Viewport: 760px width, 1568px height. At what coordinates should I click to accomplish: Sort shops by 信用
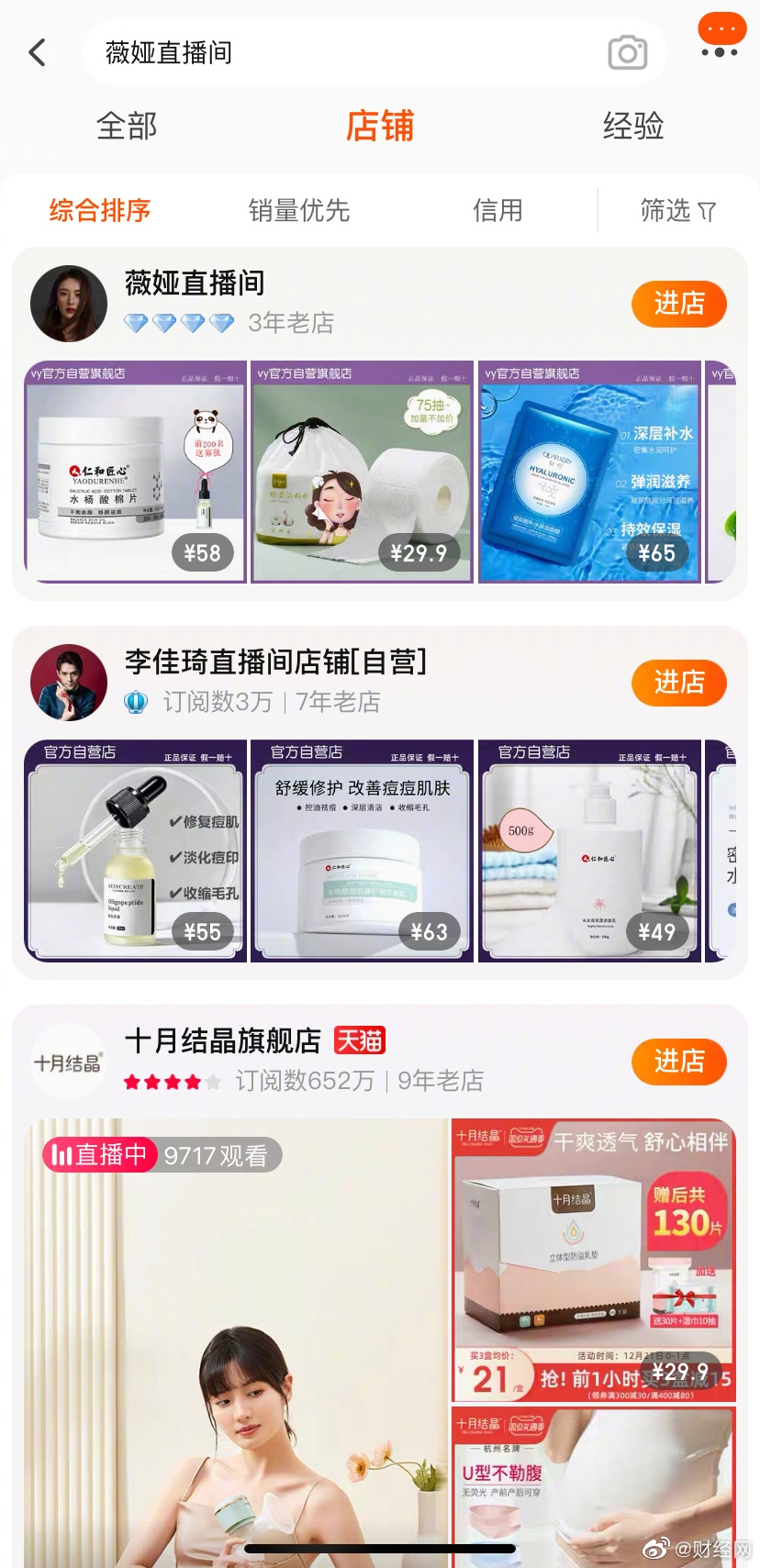tap(497, 210)
